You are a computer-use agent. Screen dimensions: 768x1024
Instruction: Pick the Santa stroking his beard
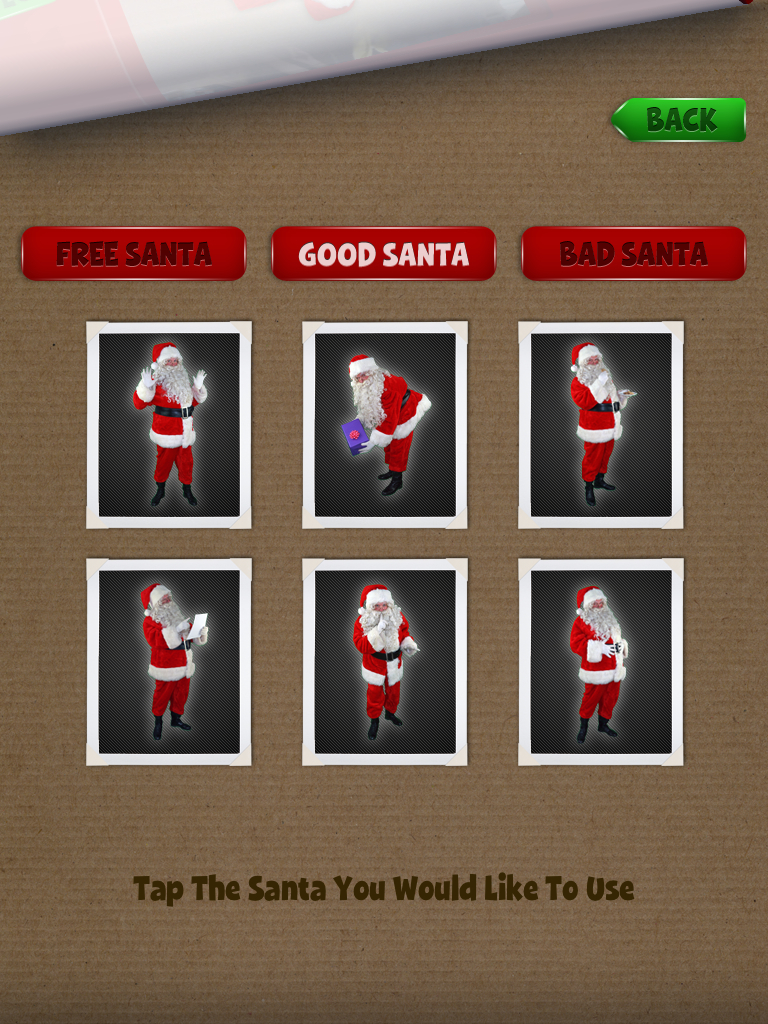tap(385, 662)
